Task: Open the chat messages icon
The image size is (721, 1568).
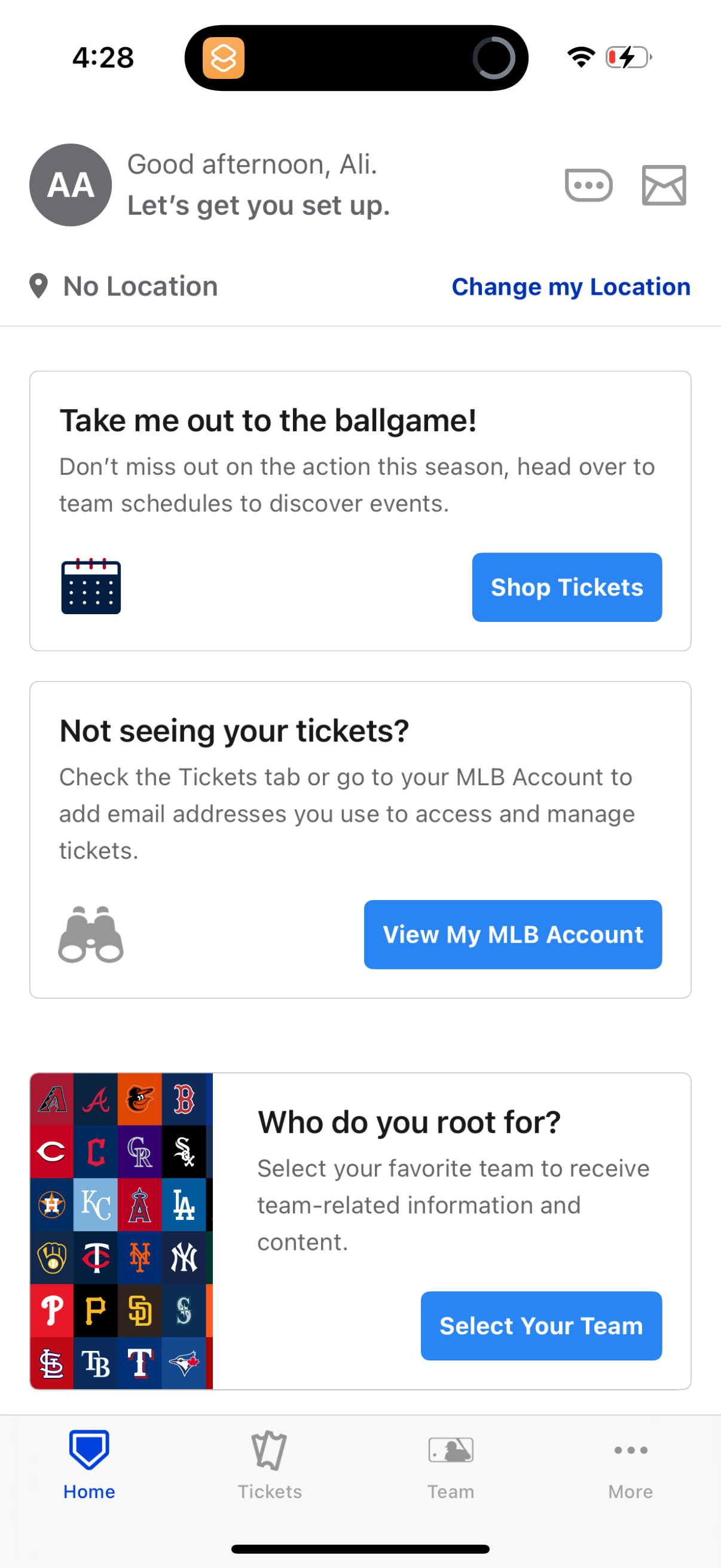Action: pos(588,185)
